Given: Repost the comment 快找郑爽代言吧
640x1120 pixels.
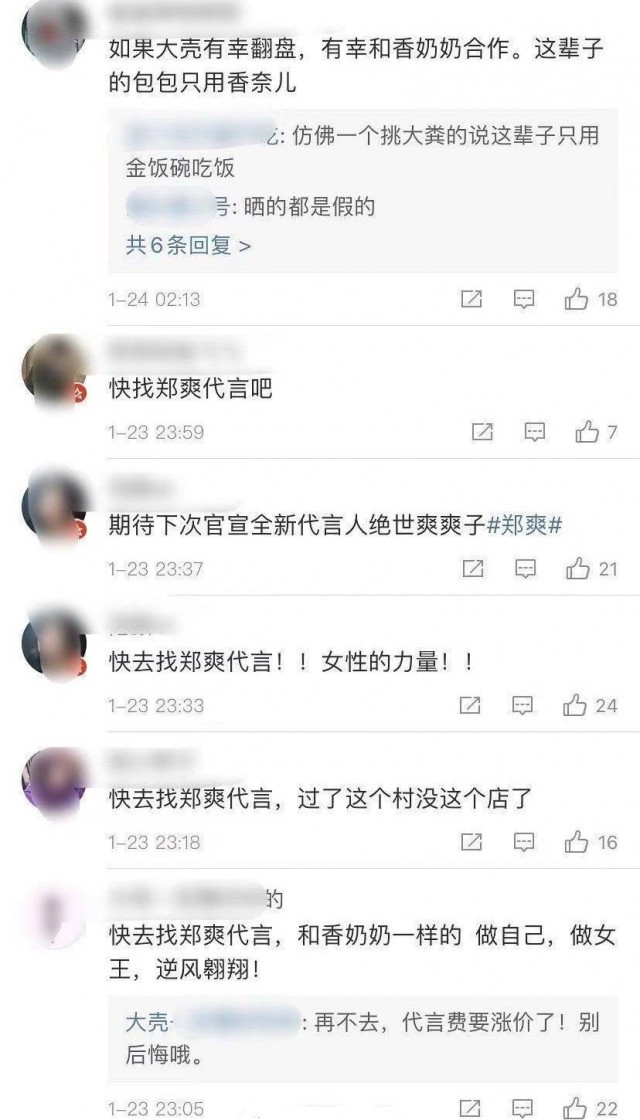Looking at the screenshot, I should pyautogui.click(x=482, y=432).
